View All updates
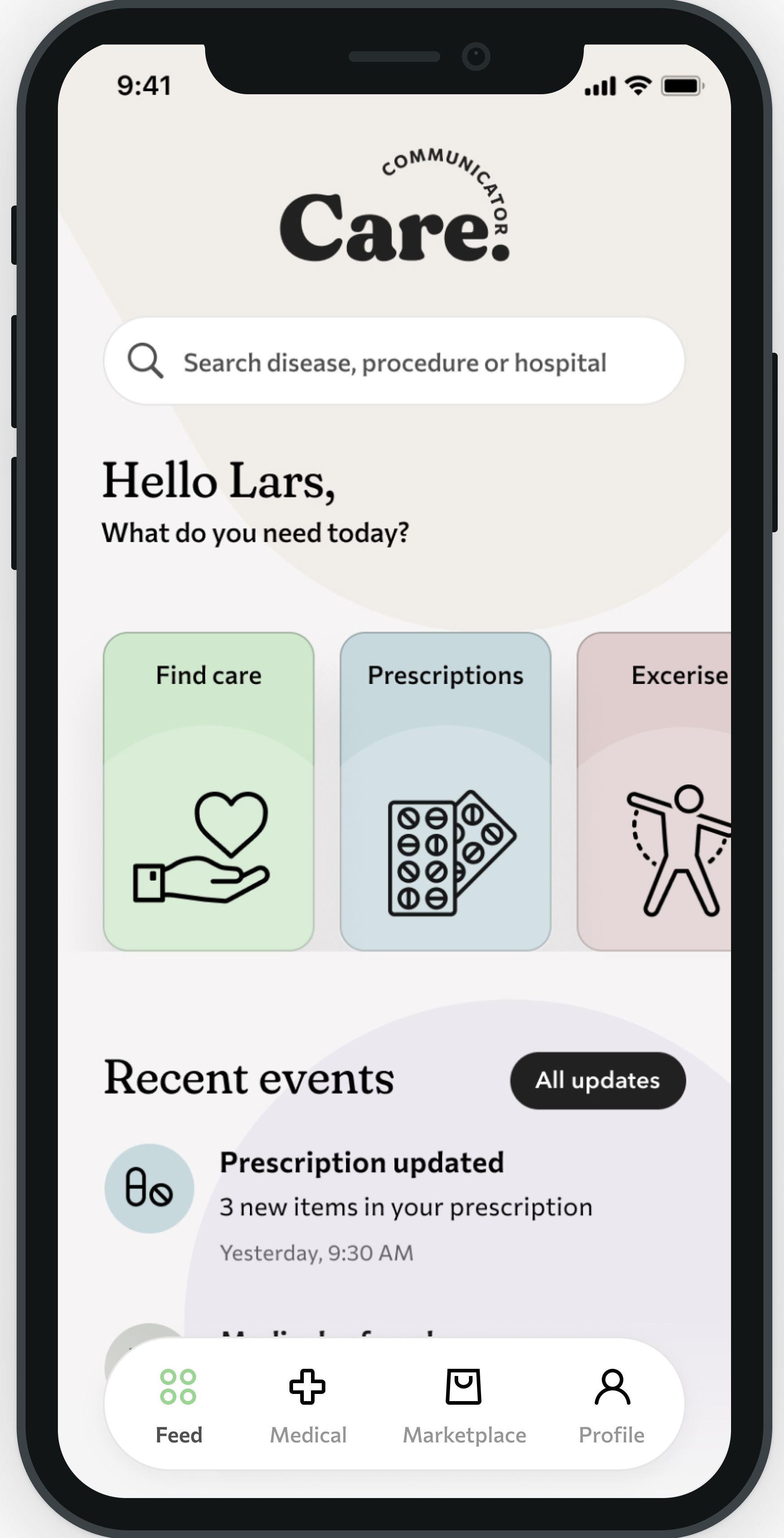 [x=598, y=1081]
